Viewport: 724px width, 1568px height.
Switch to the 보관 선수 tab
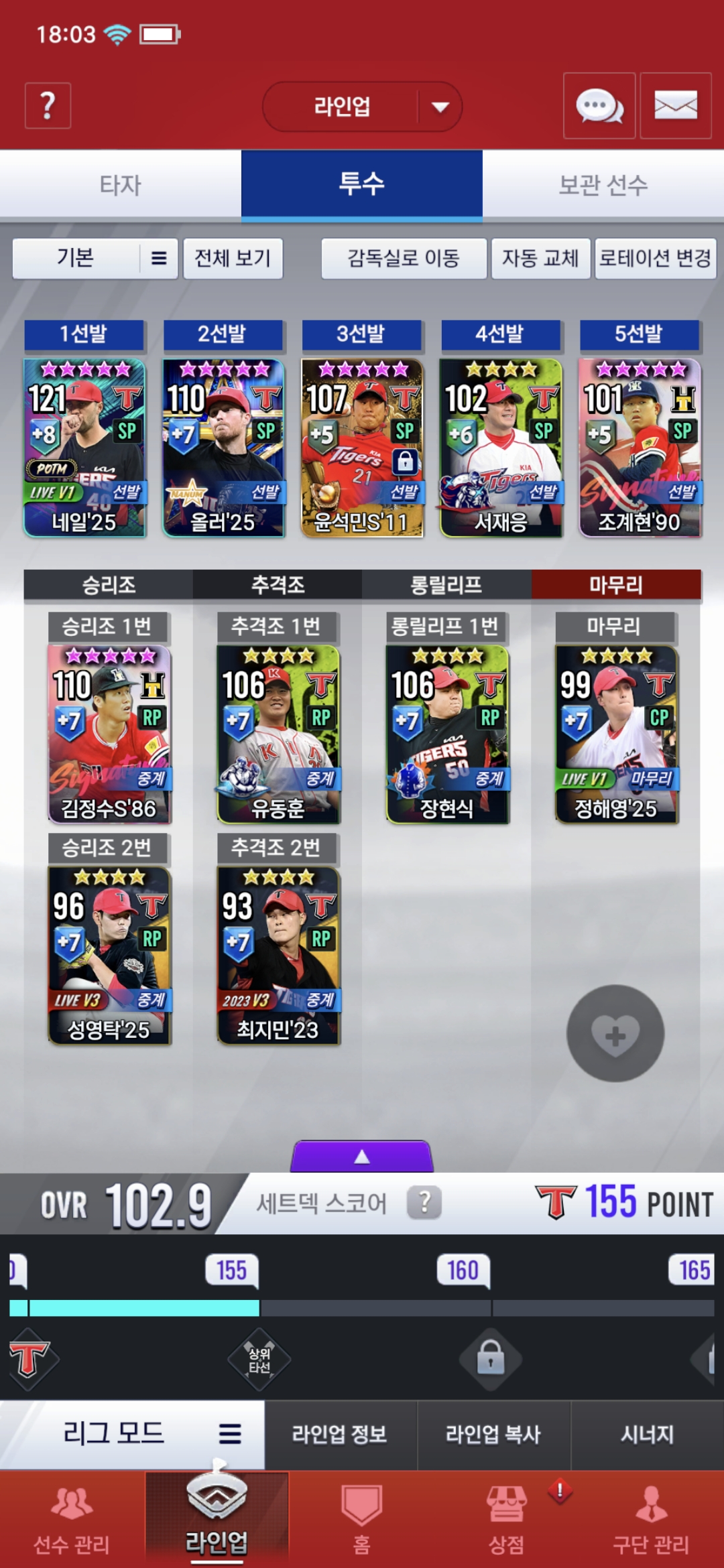(603, 185)
